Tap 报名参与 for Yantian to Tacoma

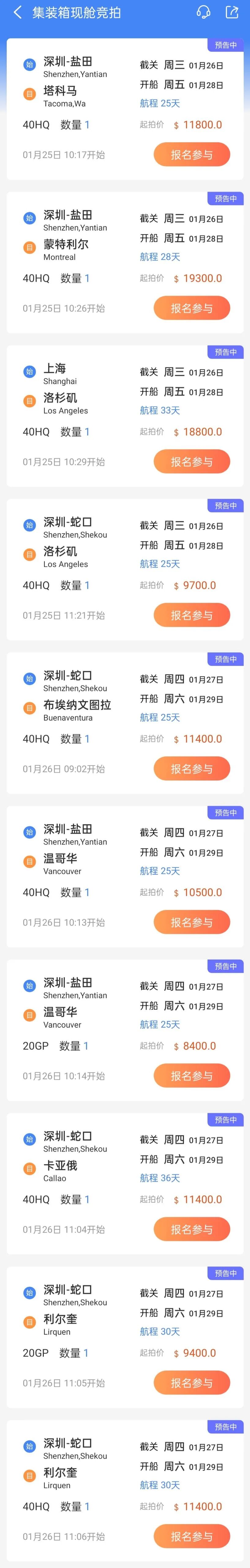192,155
